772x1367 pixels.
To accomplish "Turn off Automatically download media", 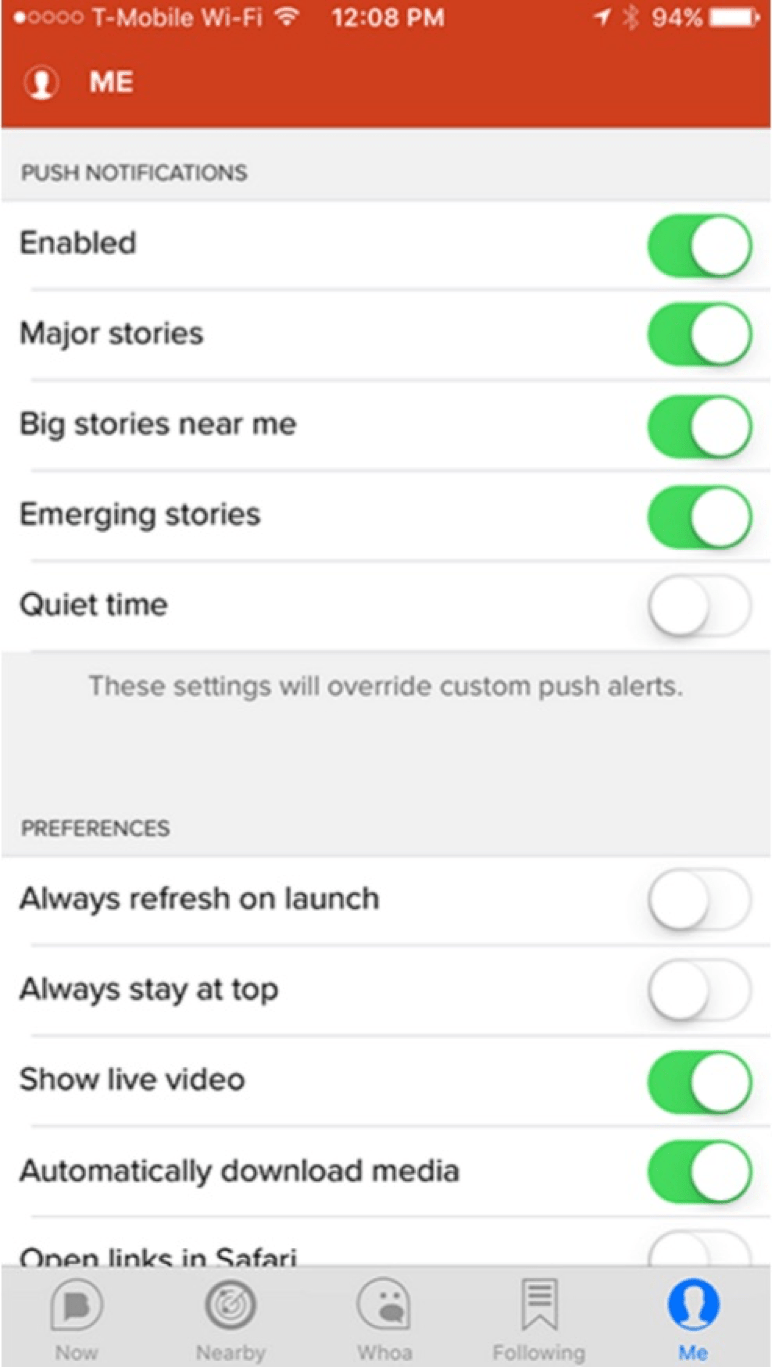I will tap(699, 1171).
